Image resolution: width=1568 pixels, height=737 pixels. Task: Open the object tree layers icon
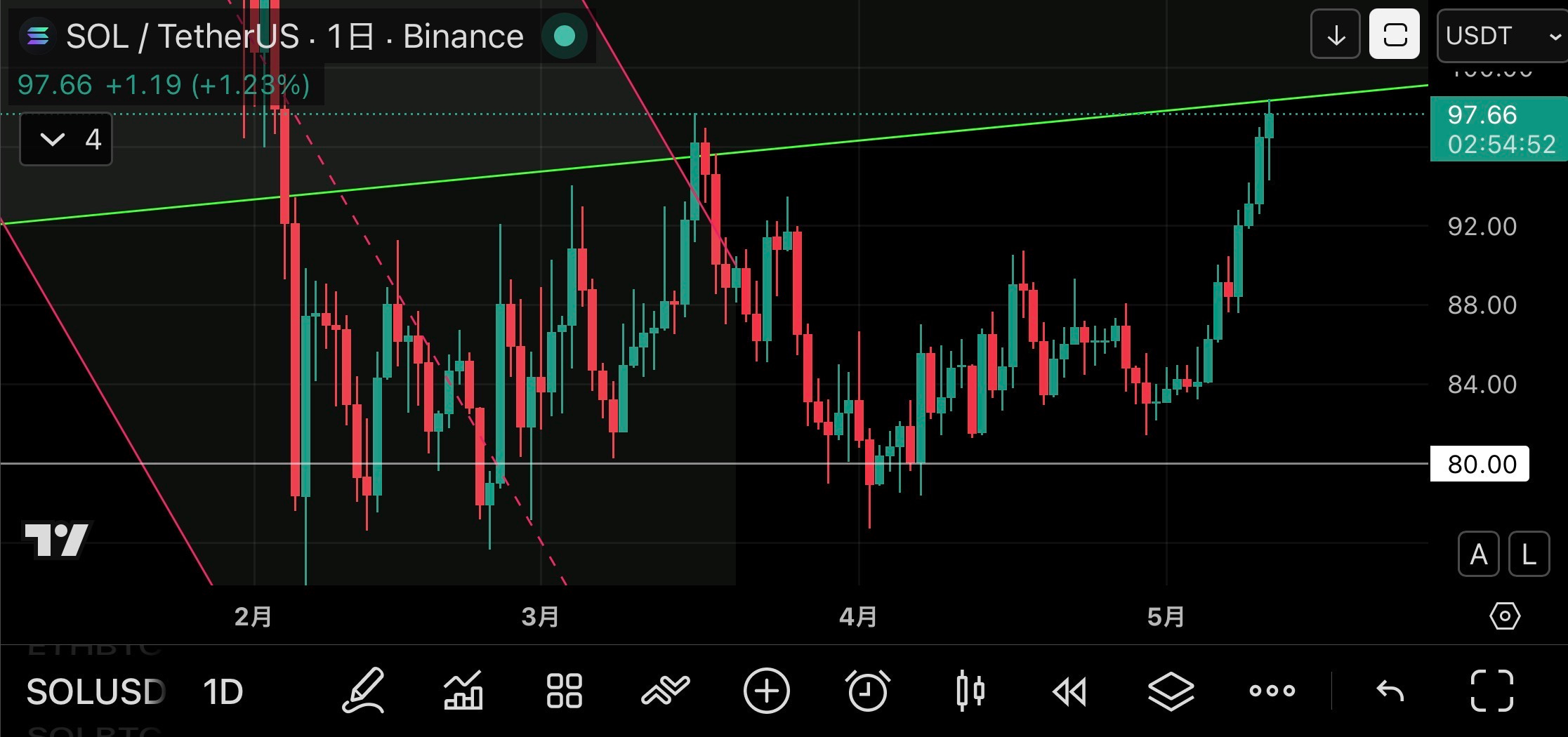(x=1171, y=691)
